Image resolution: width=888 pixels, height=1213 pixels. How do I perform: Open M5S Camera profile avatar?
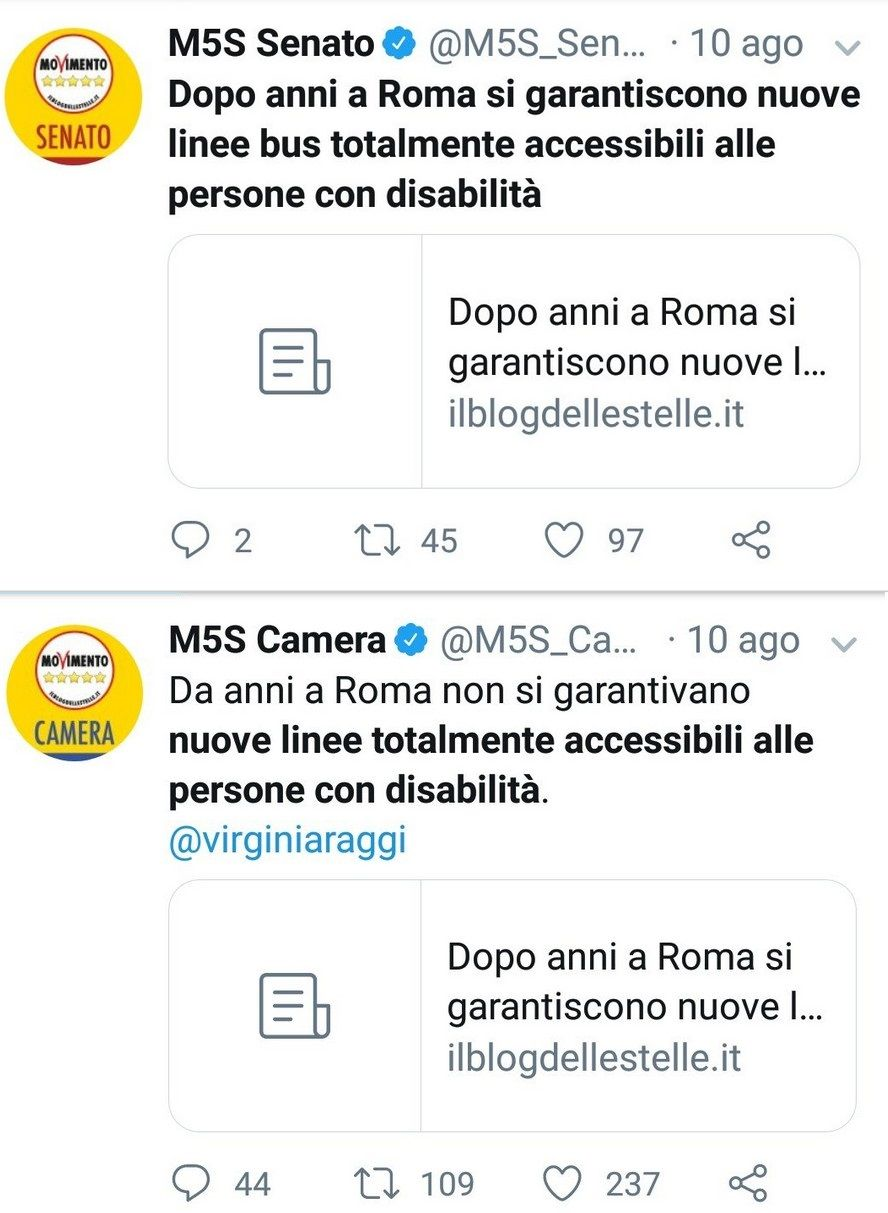(x=75, y=691)
